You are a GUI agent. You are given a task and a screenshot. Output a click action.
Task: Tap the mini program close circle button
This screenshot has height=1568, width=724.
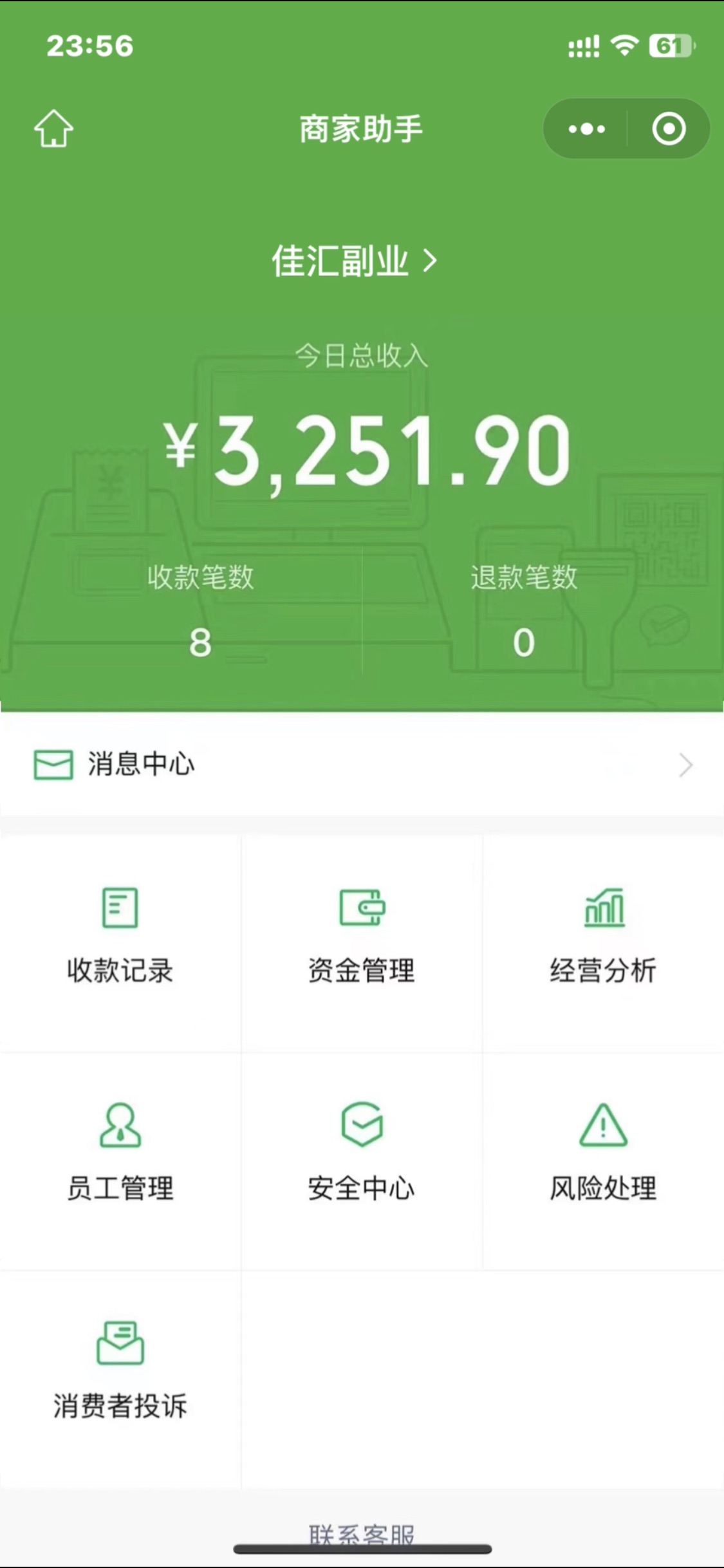pos(668,127)
